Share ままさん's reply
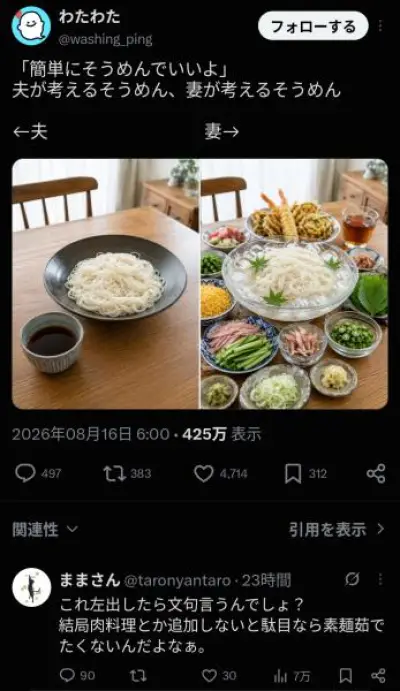400x691 pixels. [378, 676]
